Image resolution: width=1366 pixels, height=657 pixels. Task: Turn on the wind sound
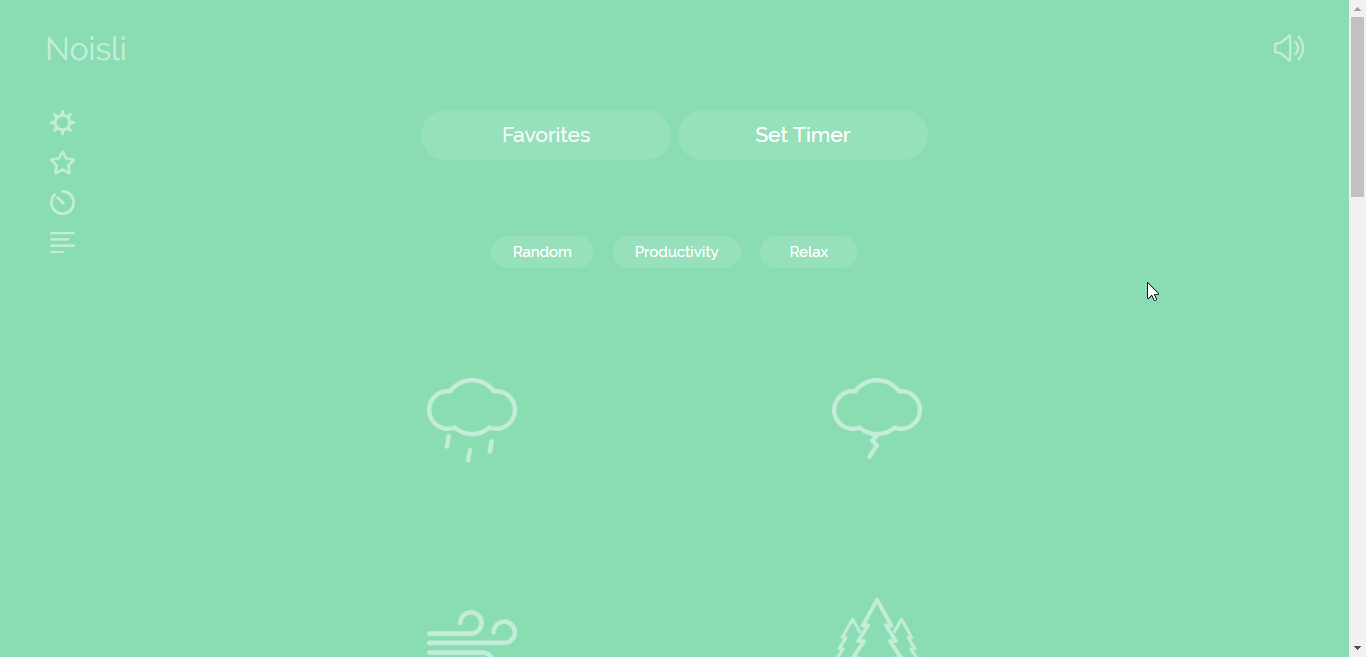tap(471, 632)
